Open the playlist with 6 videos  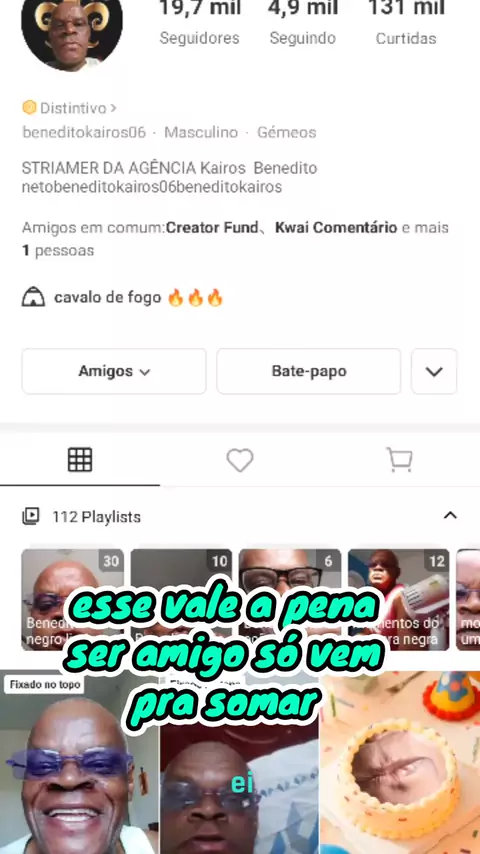coord(290,600)
